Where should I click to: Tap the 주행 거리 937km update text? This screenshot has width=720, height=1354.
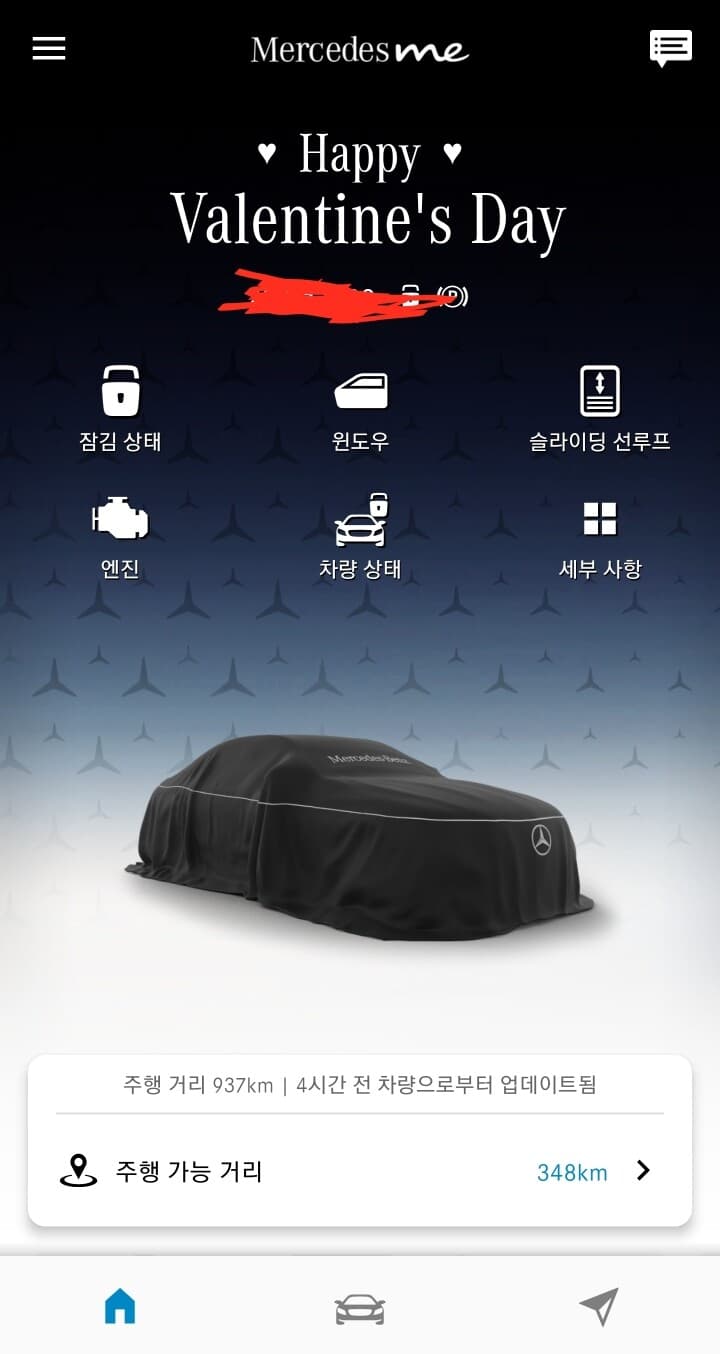tap(360, 1084)
